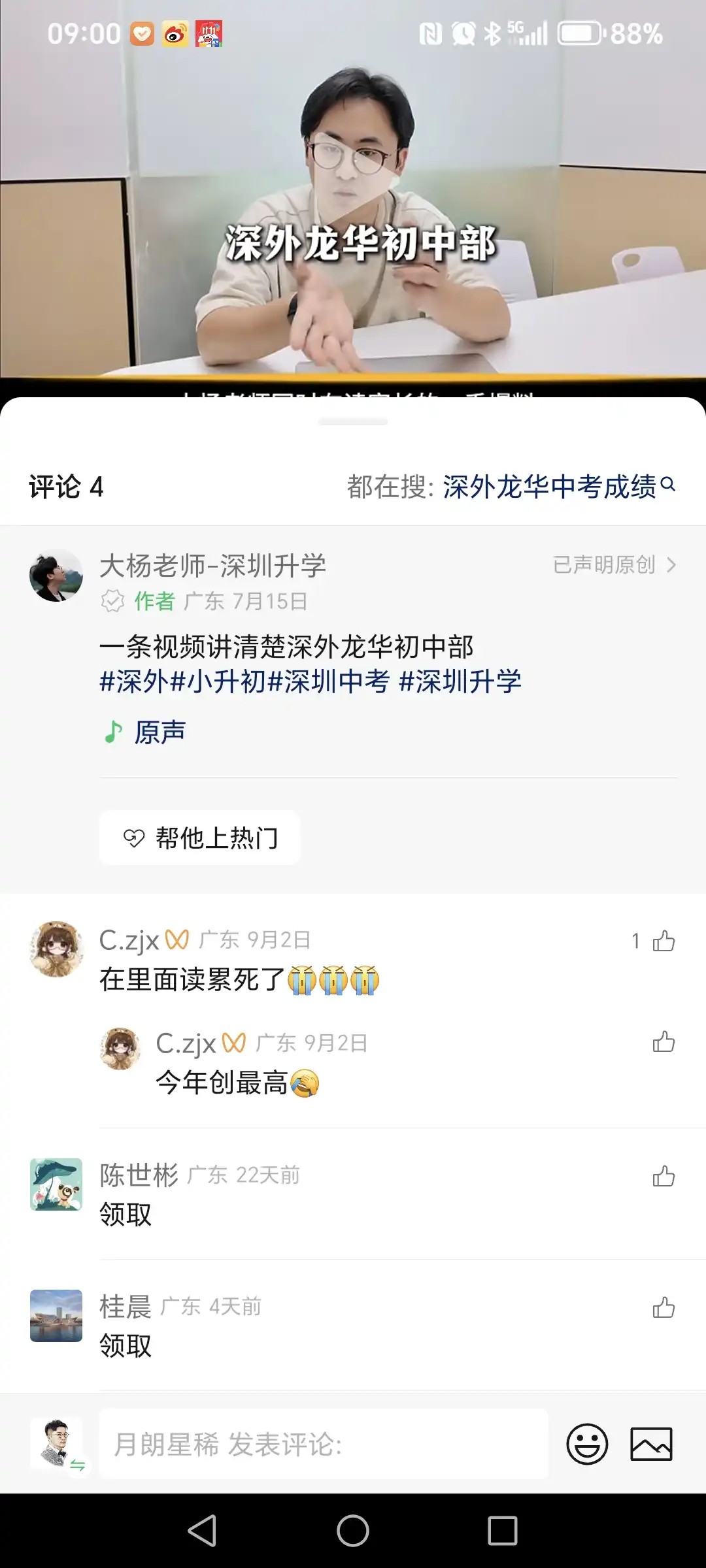Focus the 发表评论 comment input field
The image size is (706, 1568).
pos(323,1445)
